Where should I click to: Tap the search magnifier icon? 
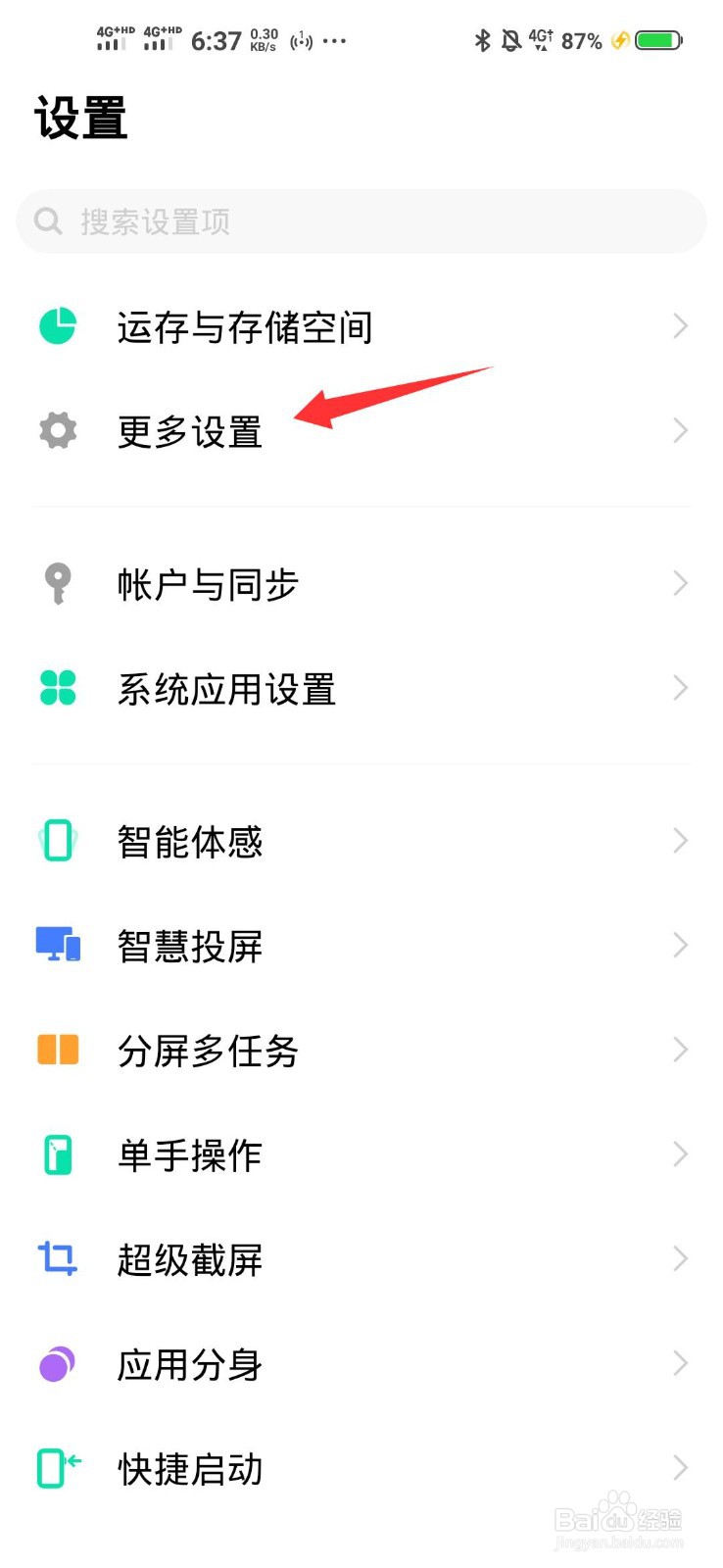pos(47,221)
